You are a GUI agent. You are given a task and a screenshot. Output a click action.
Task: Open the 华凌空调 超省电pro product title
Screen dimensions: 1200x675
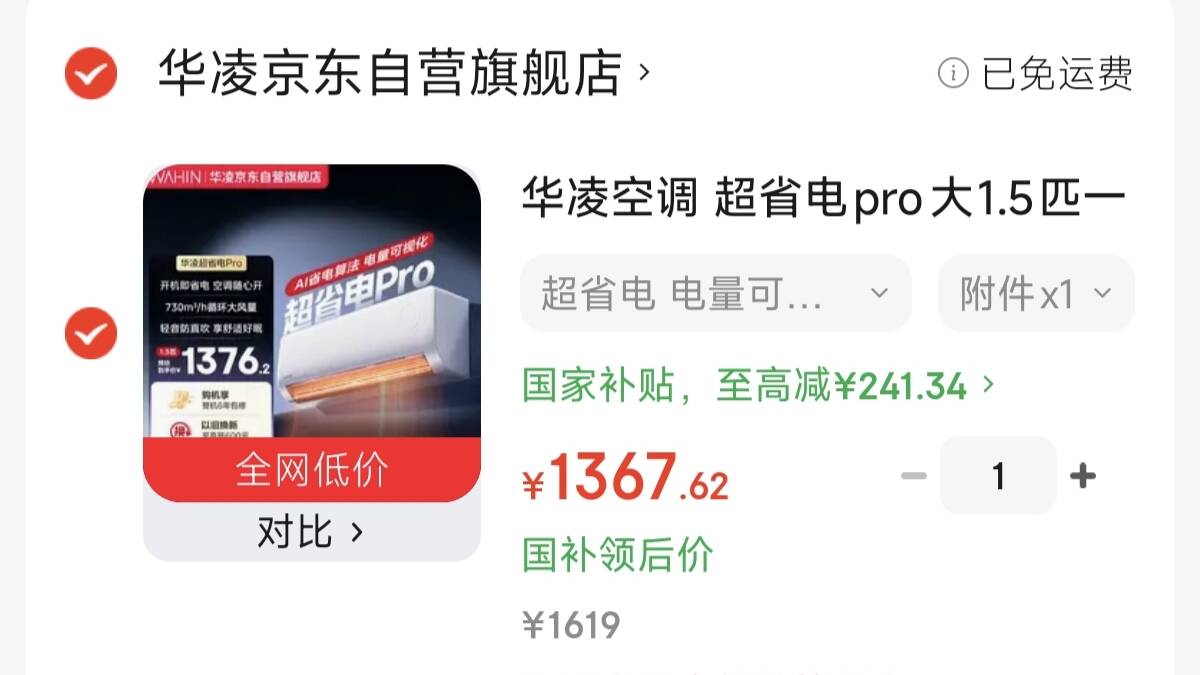click(x=825, y=199)
